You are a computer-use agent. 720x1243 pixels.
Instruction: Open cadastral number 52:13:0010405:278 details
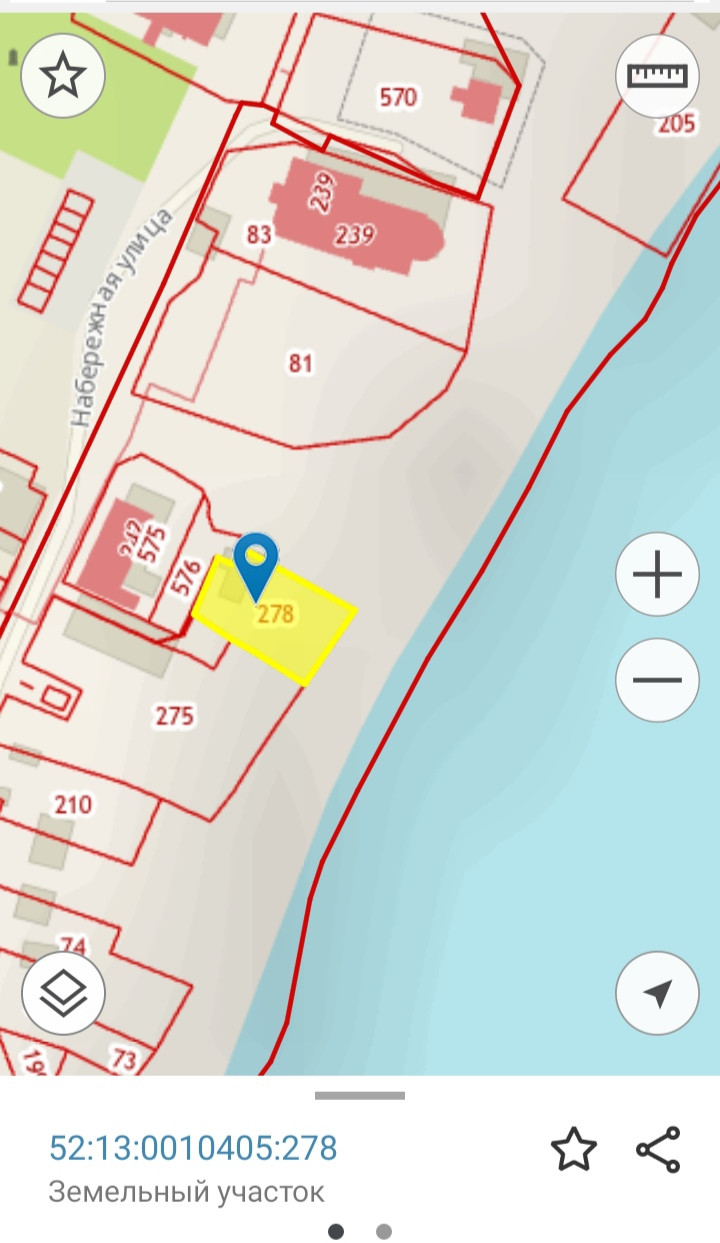click(193, 1147)
